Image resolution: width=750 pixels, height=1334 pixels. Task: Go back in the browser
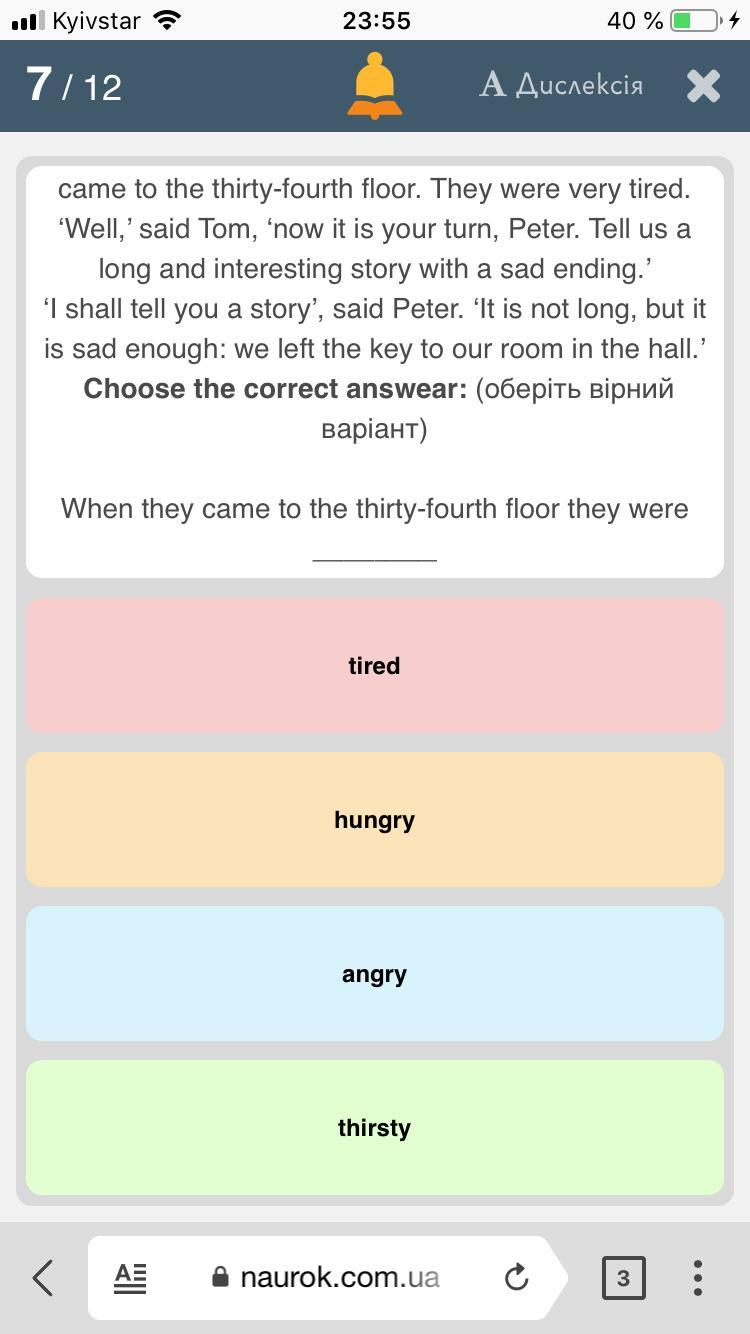43,1277
